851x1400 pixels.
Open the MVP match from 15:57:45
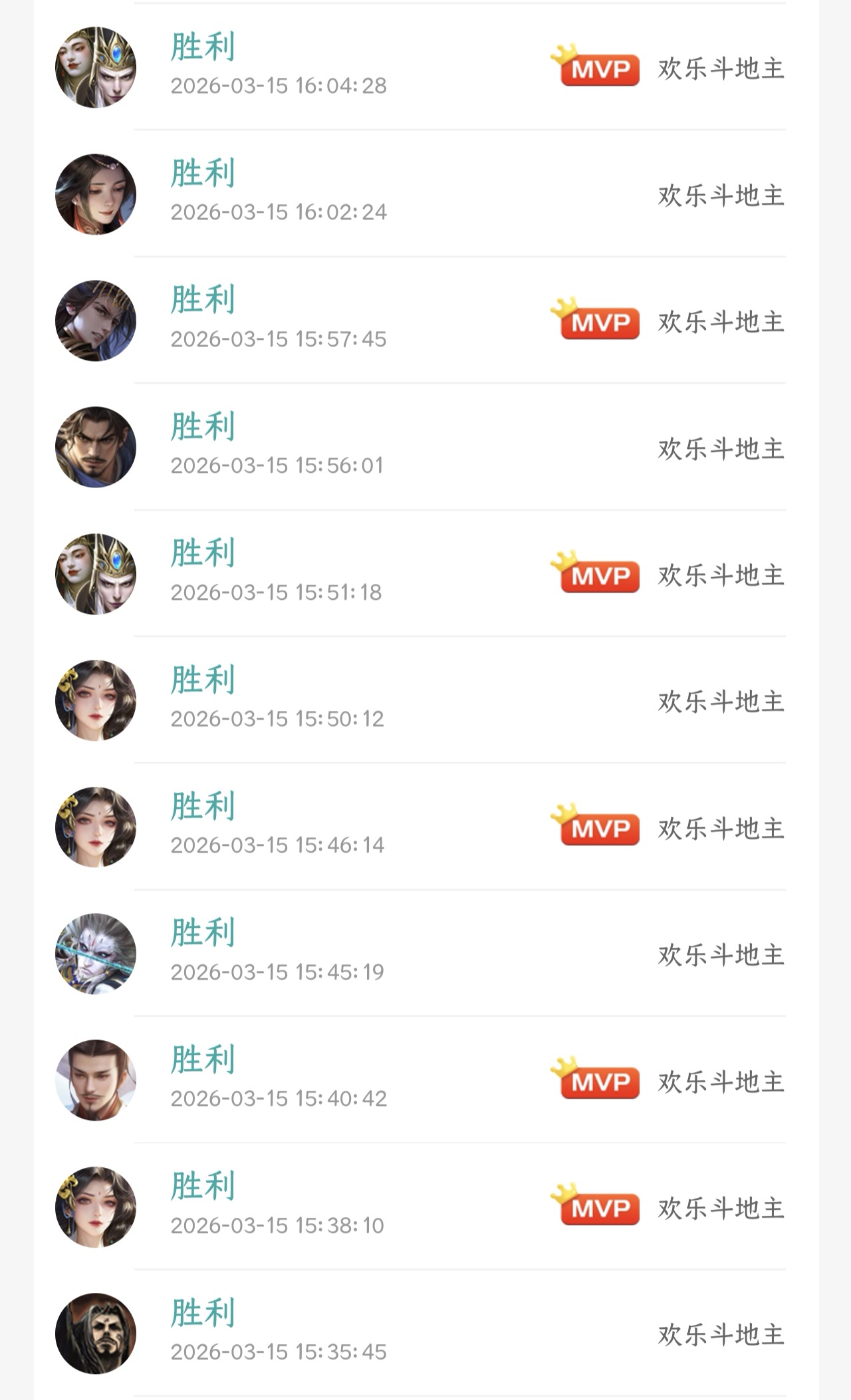[425, 320]
